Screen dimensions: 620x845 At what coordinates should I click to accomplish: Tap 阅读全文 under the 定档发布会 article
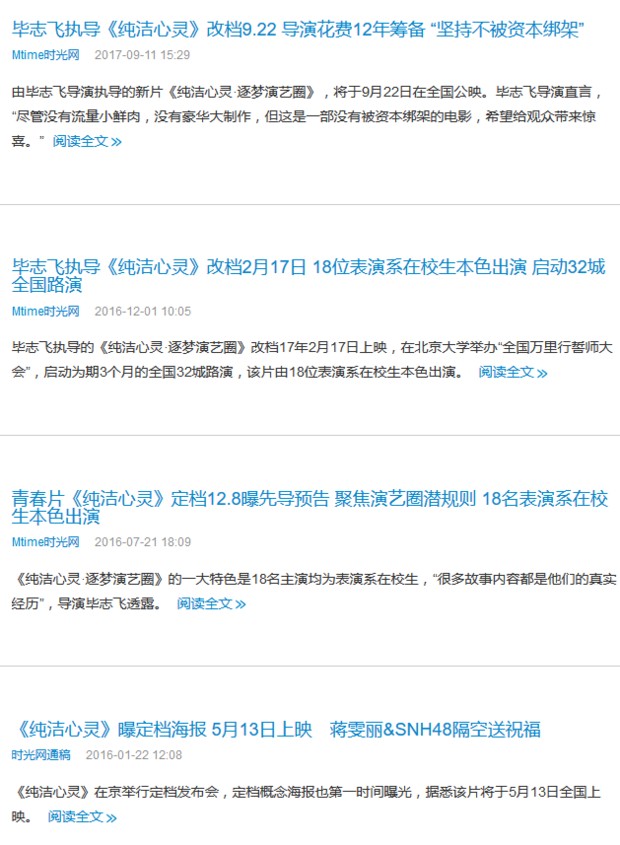click(82, 817)
